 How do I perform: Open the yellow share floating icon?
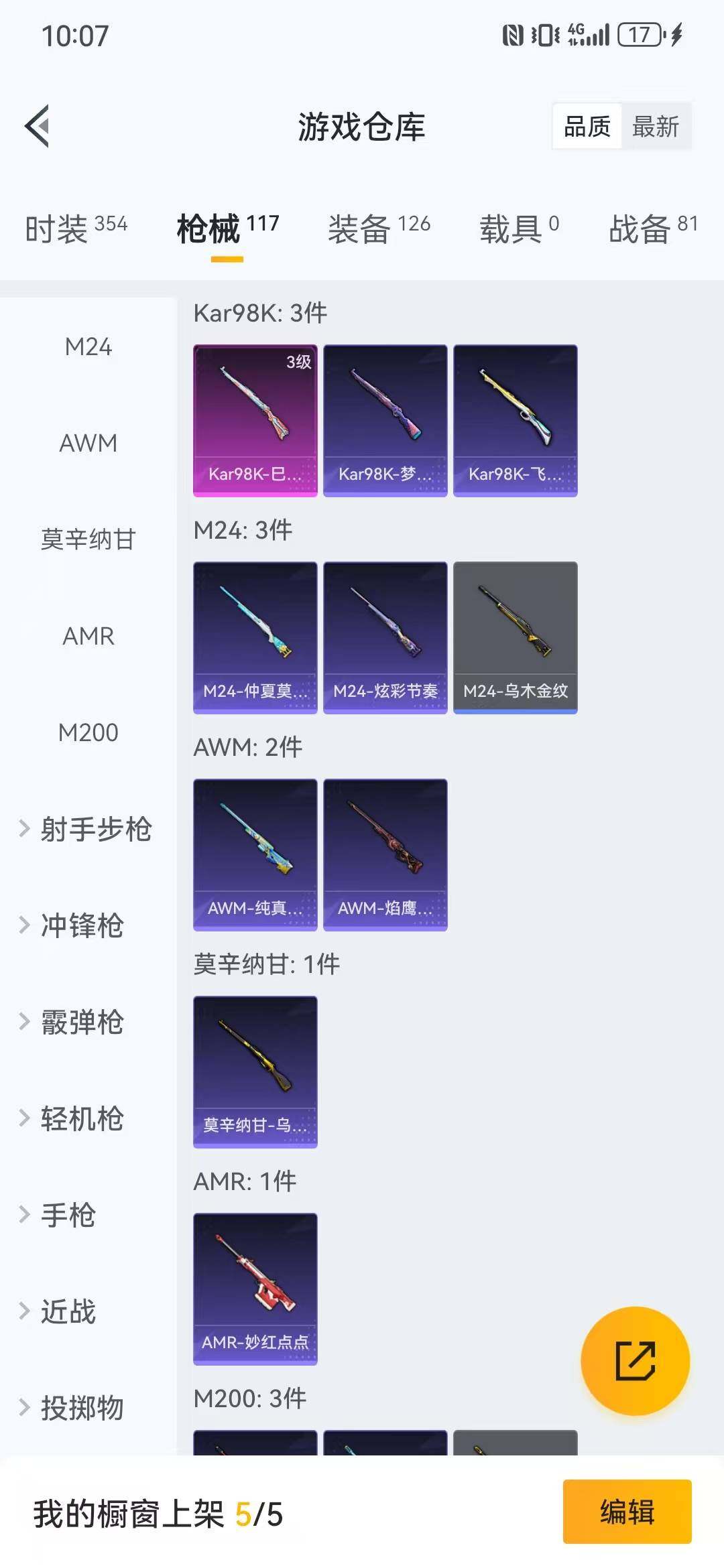(633, 1360)
